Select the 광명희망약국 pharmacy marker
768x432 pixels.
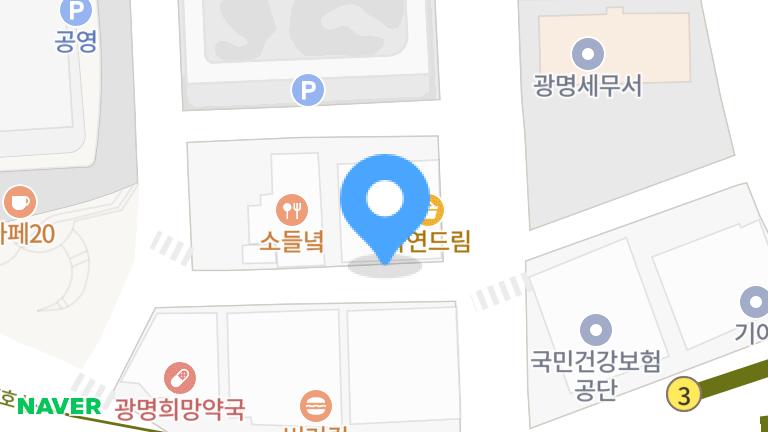[x=180, y=379]
